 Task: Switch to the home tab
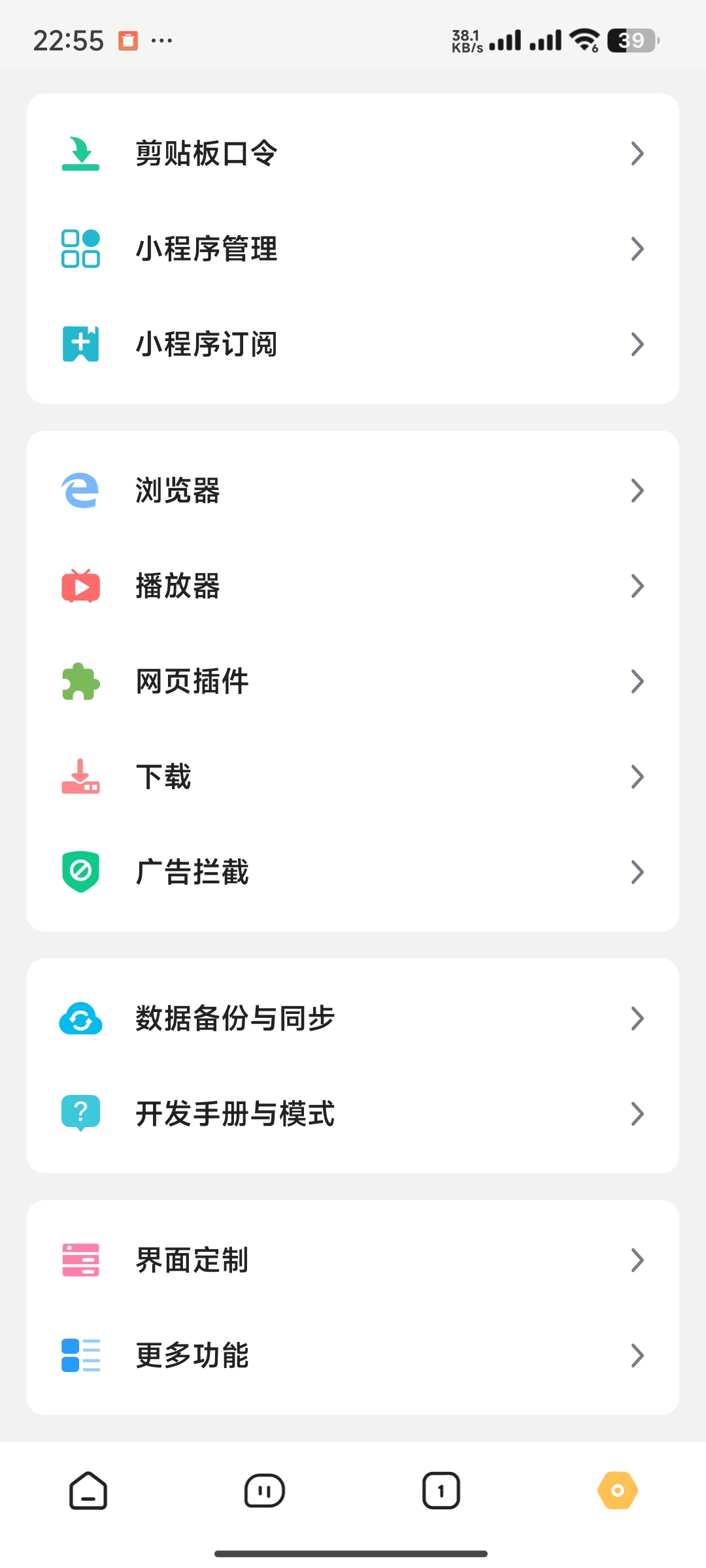point(88,1491)
